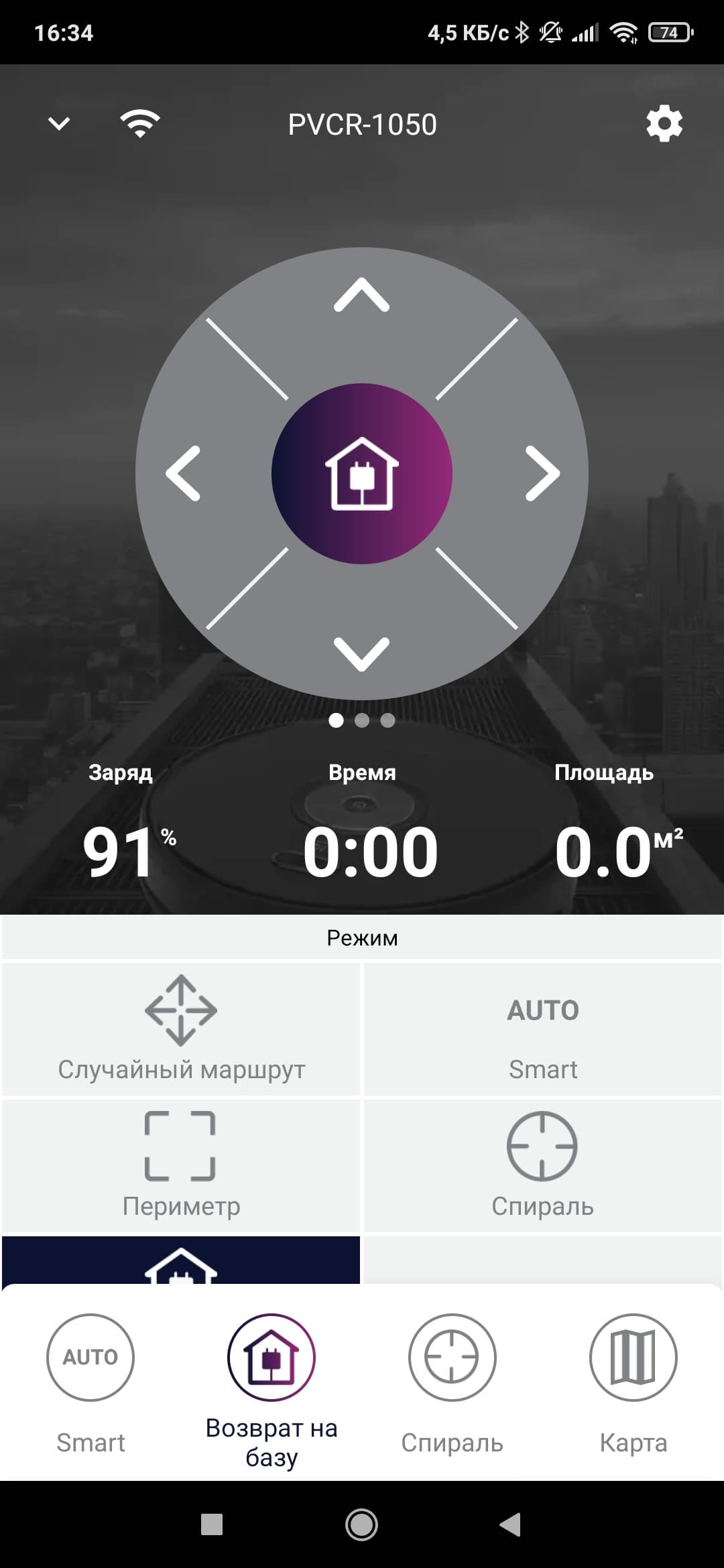Go back using the system back button
This screenshot has height=1568, width=724.
tap(511, 1524)
